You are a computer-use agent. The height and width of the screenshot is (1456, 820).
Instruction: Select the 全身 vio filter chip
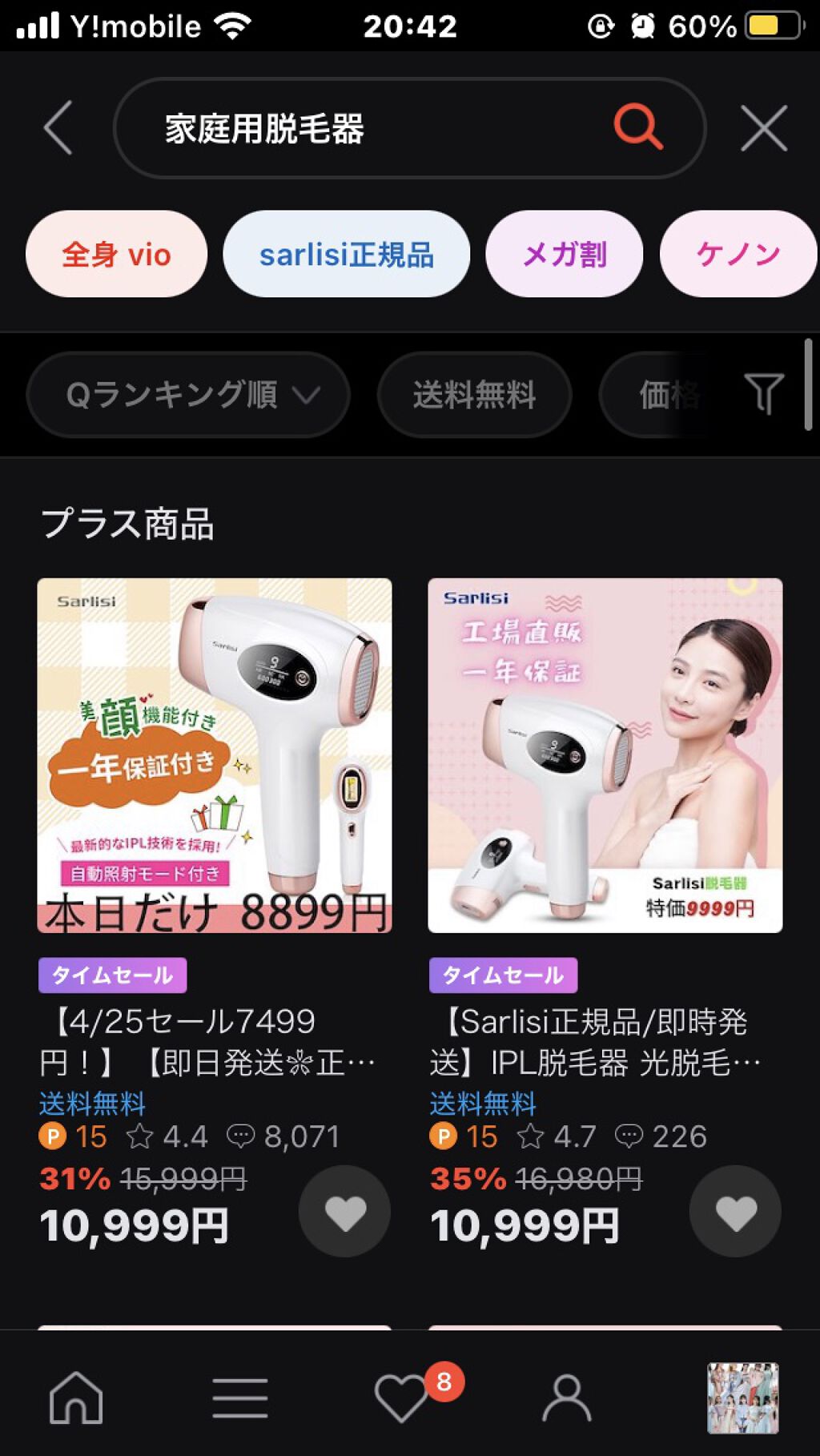(115, 254)
